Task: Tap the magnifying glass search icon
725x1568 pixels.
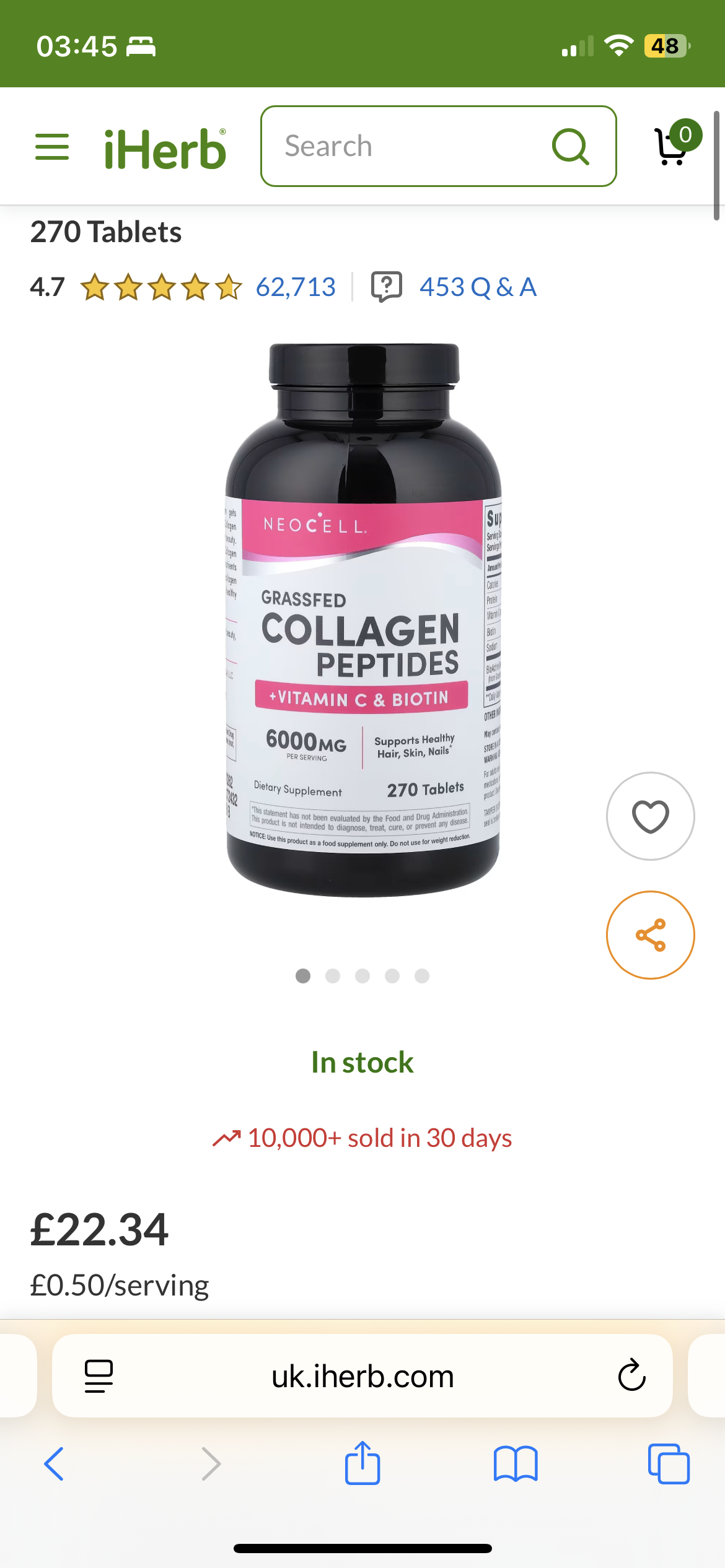Action: tap(570, 147)
